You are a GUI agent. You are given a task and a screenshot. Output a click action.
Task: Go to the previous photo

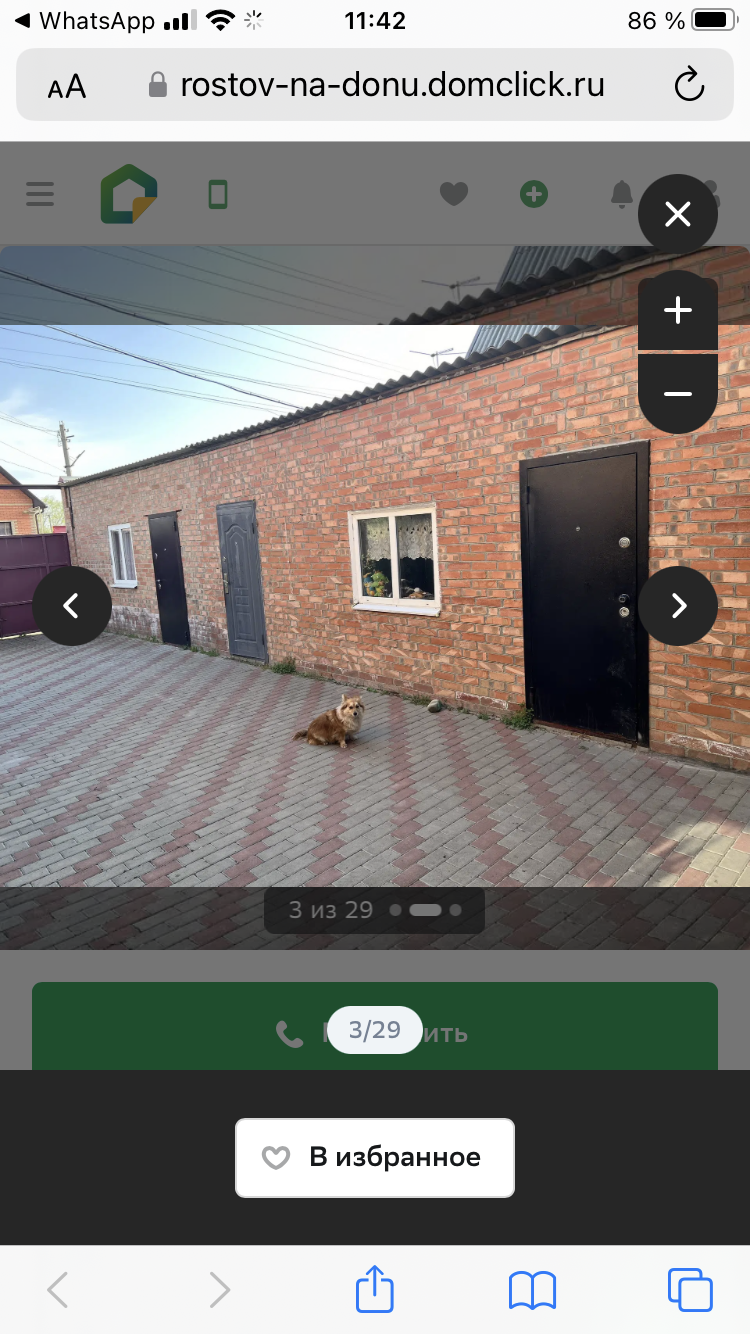coord(72,605)
